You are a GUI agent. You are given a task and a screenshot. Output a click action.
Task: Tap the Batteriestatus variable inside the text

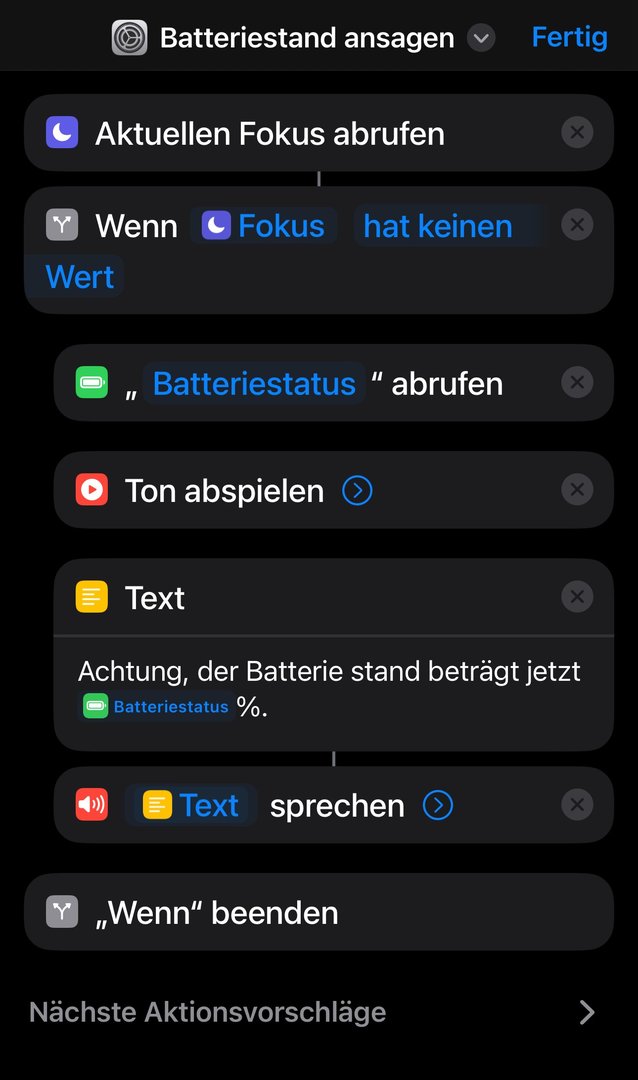pyautogui.click(x=158, y=707)
